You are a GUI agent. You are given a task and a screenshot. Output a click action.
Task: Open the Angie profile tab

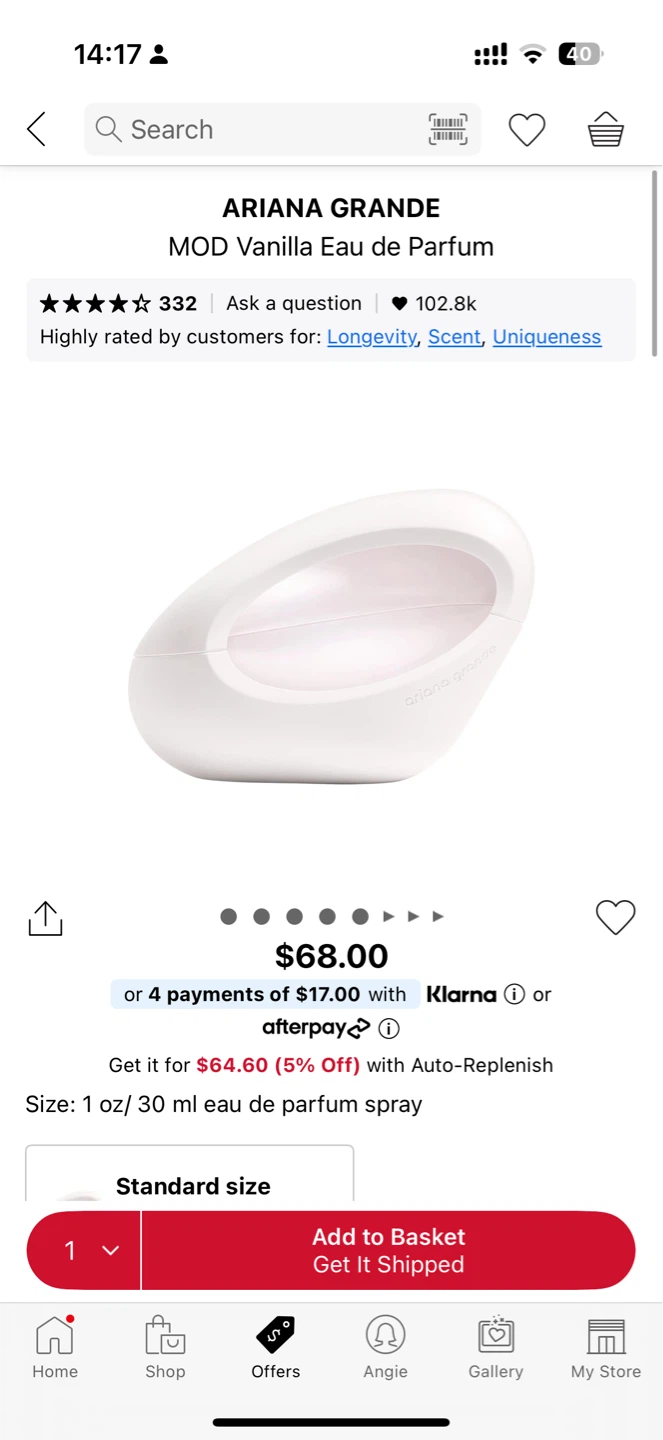[x=385, y=1348]
